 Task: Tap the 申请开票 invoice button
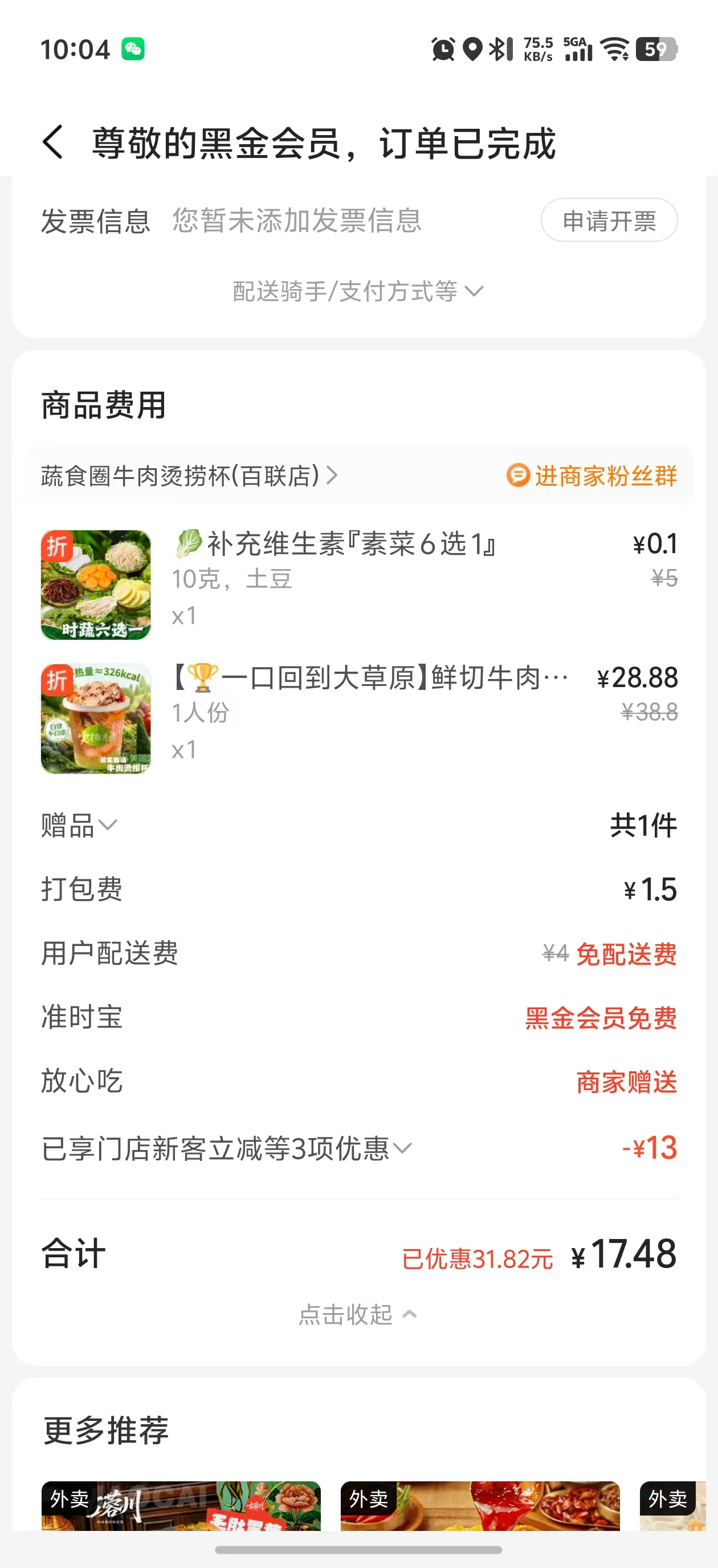point(609,220)
